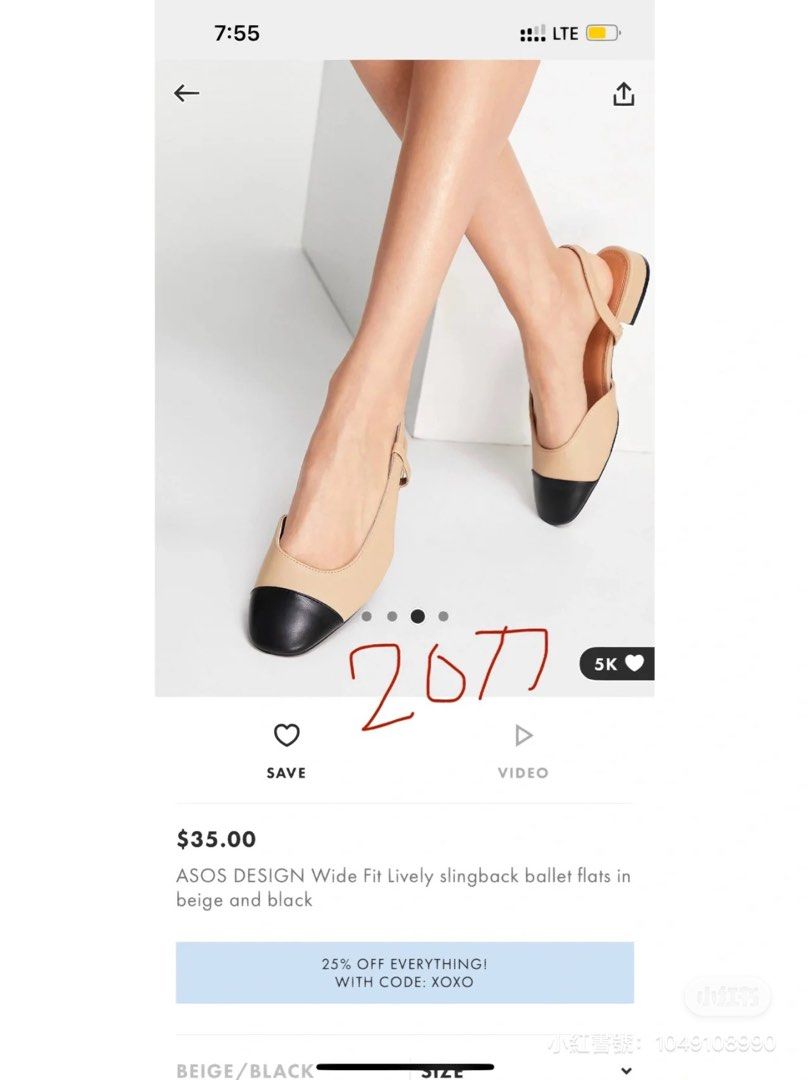Tap the 5K likes heart badge

point(618,664)
